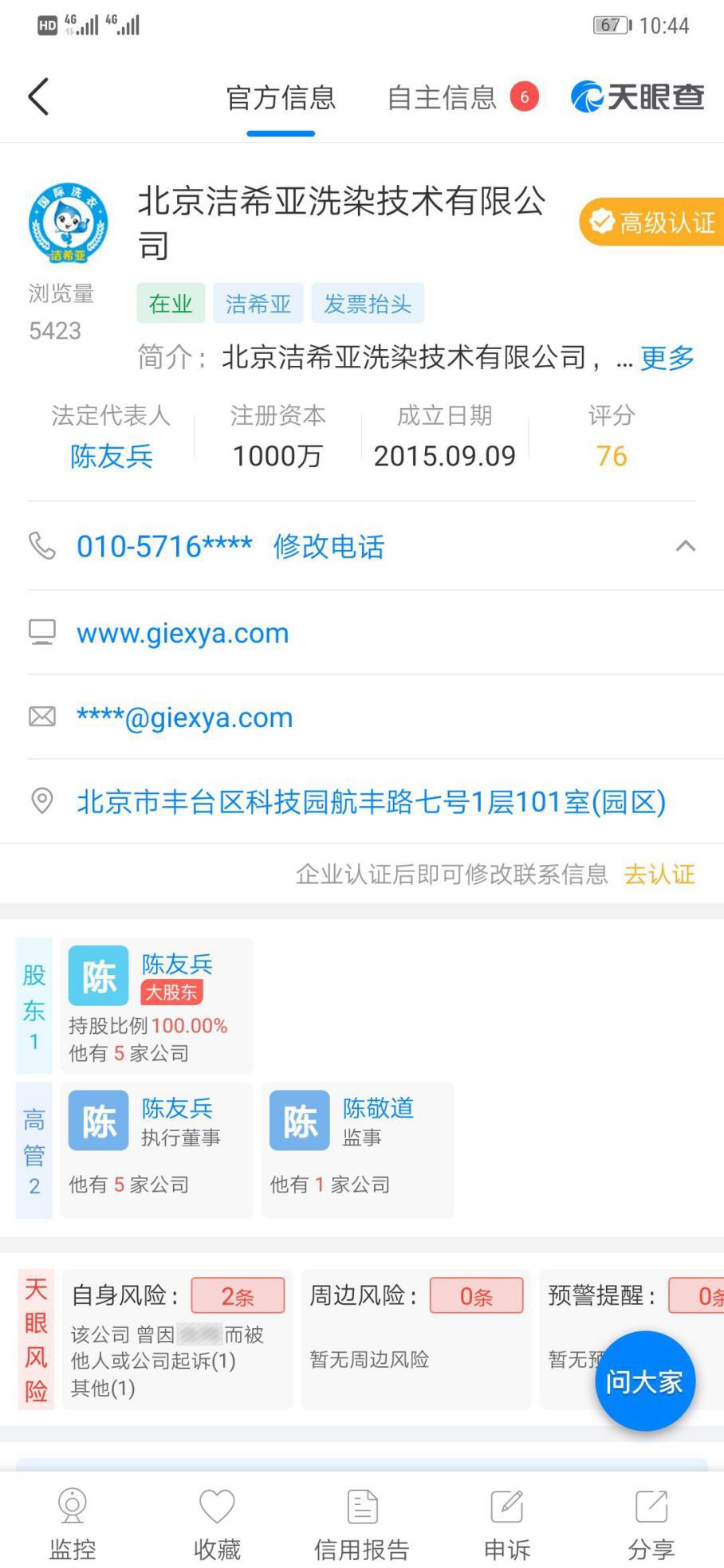
Task: Open 信用报告 from the bottom bar
Action: coord(362,1525)
